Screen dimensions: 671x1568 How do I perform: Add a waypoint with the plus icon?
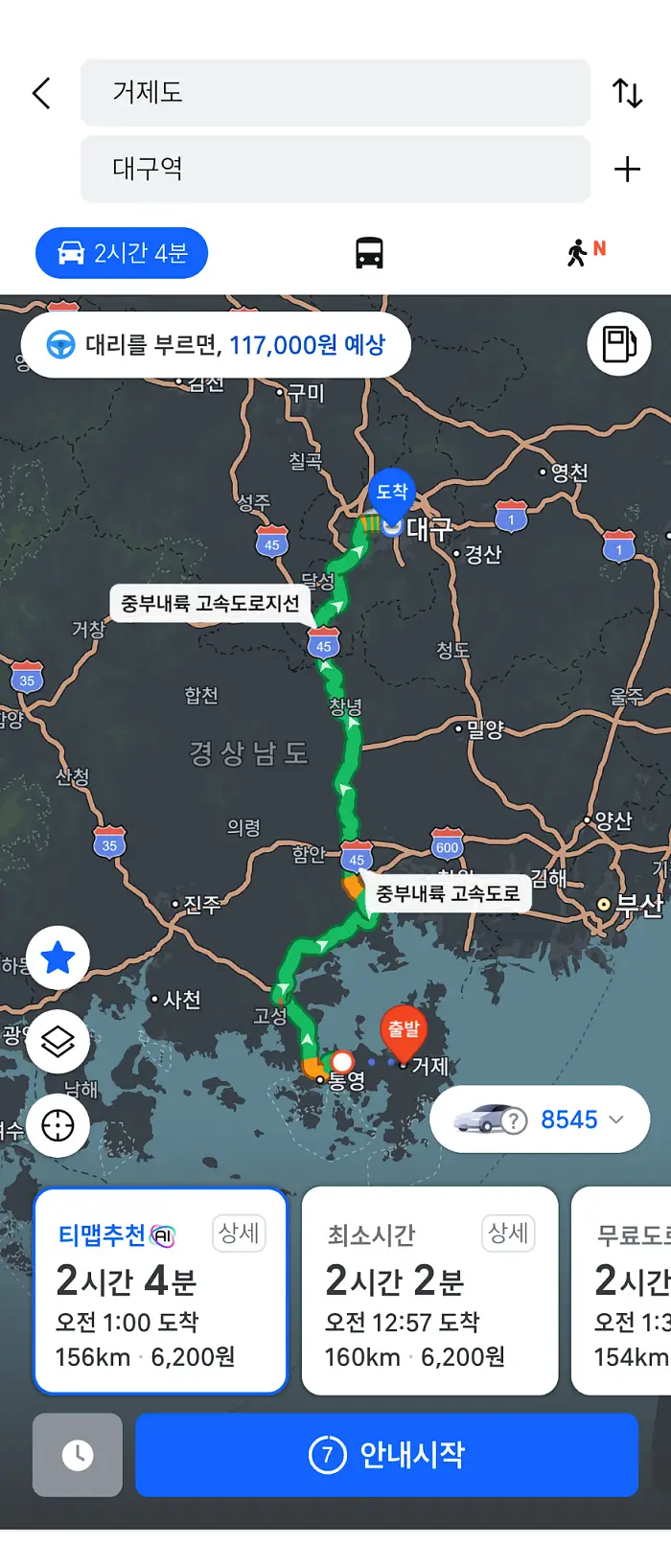coord(627,170)
